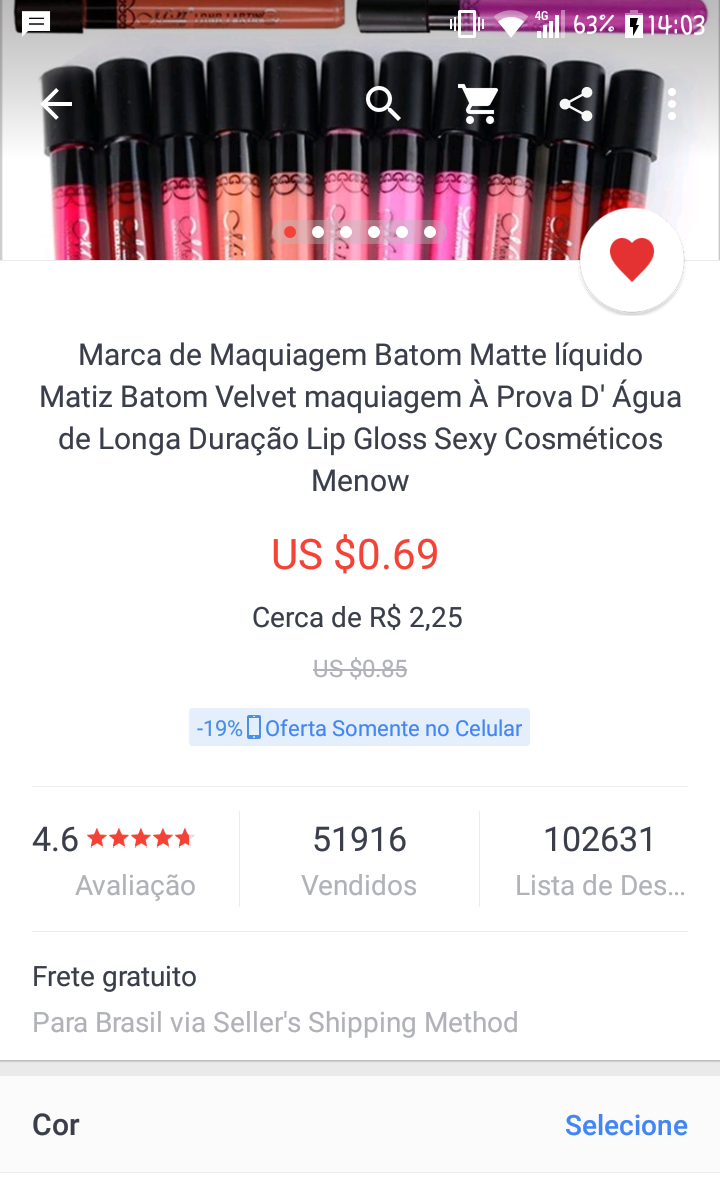Go back using the arrow icon

click(57, 103)
